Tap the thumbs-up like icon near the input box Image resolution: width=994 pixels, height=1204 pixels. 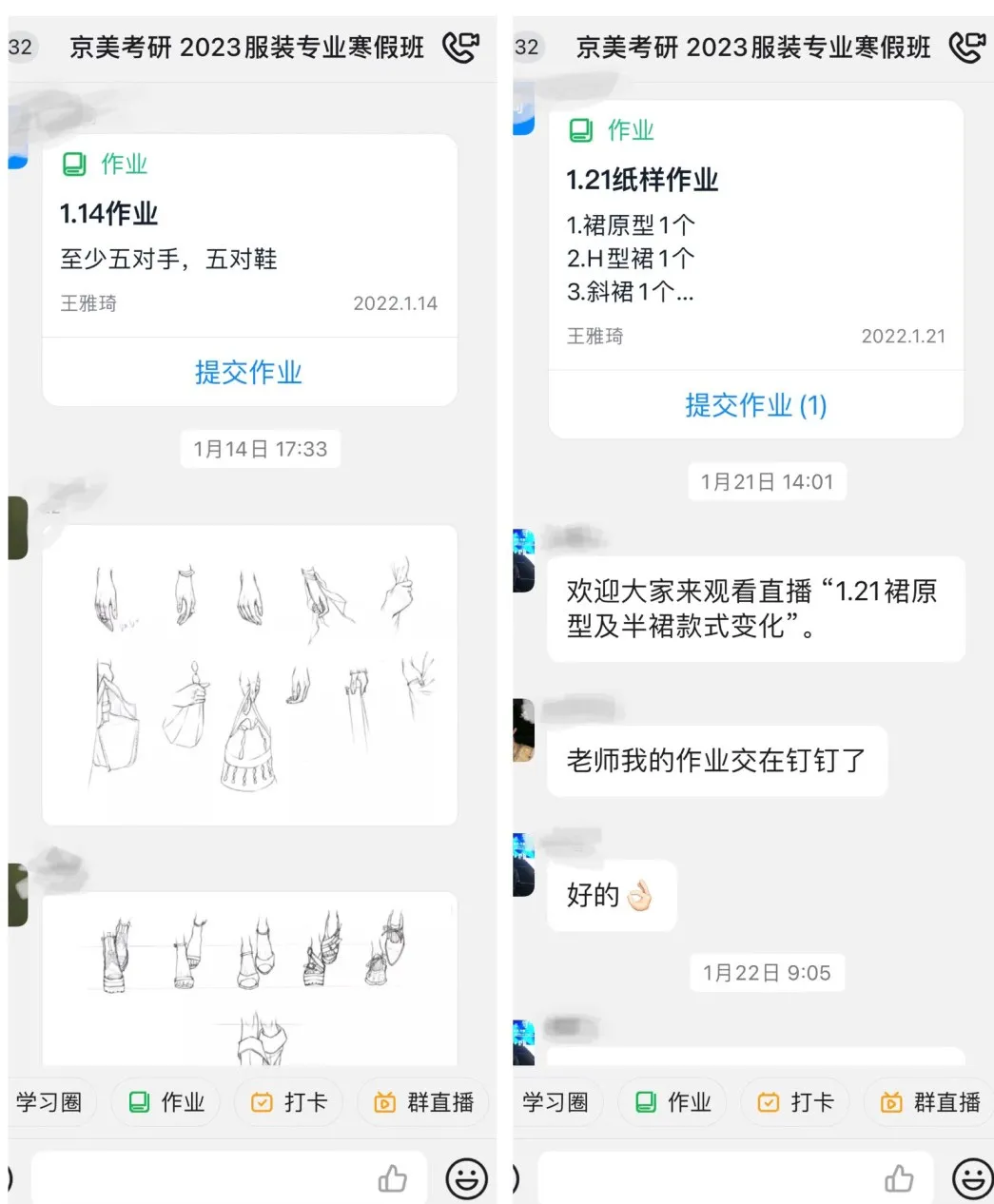pyautogui.click(x=393, y=1177)
